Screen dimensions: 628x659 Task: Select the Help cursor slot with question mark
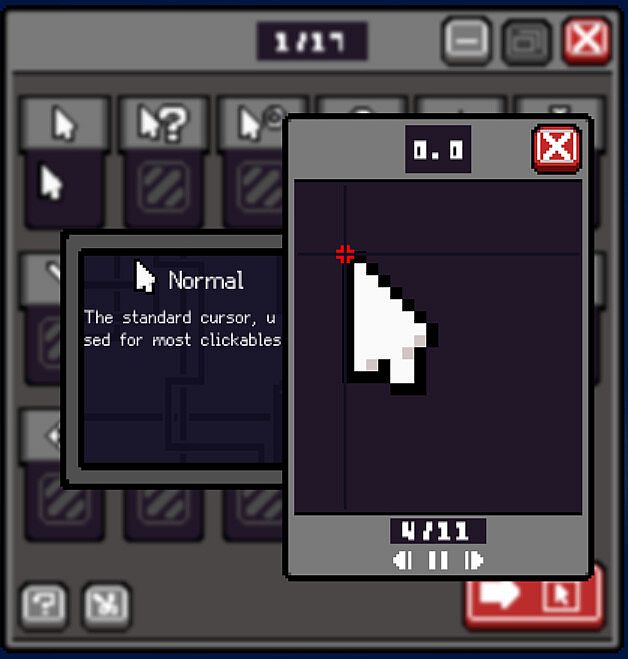pos(162,160)
